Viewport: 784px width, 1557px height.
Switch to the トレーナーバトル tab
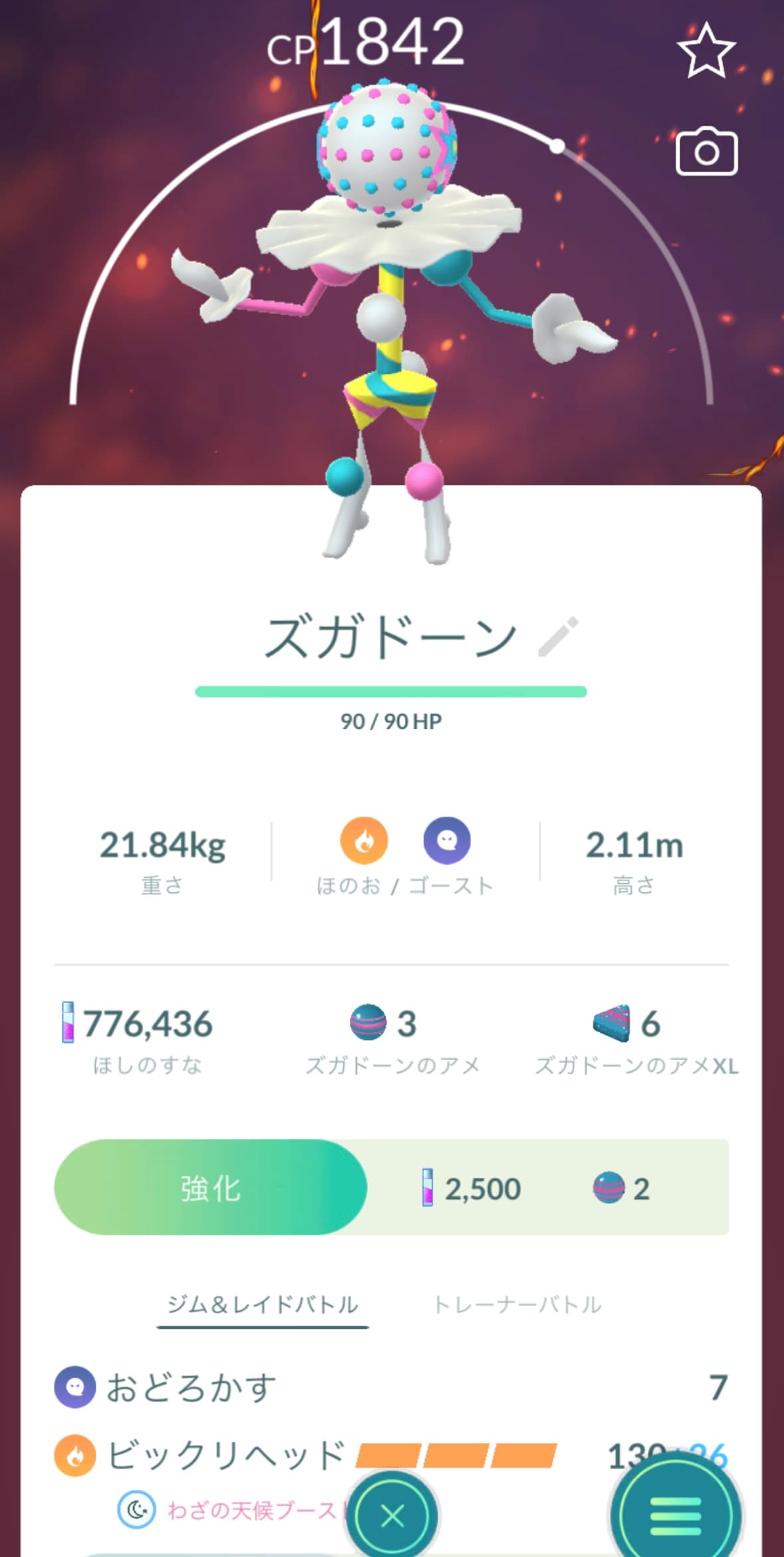click(x=517, y=1305)
